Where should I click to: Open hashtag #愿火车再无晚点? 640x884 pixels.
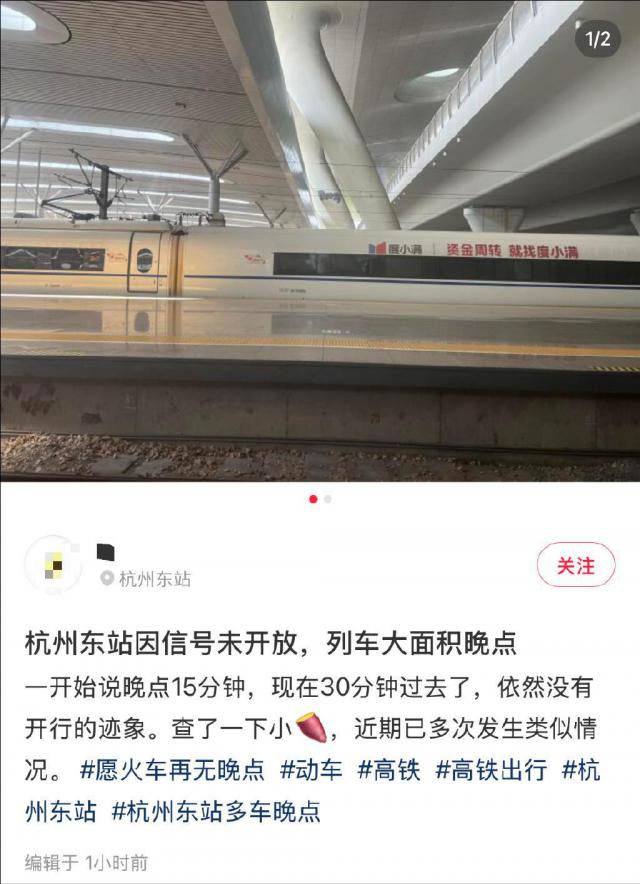(172, 770)
